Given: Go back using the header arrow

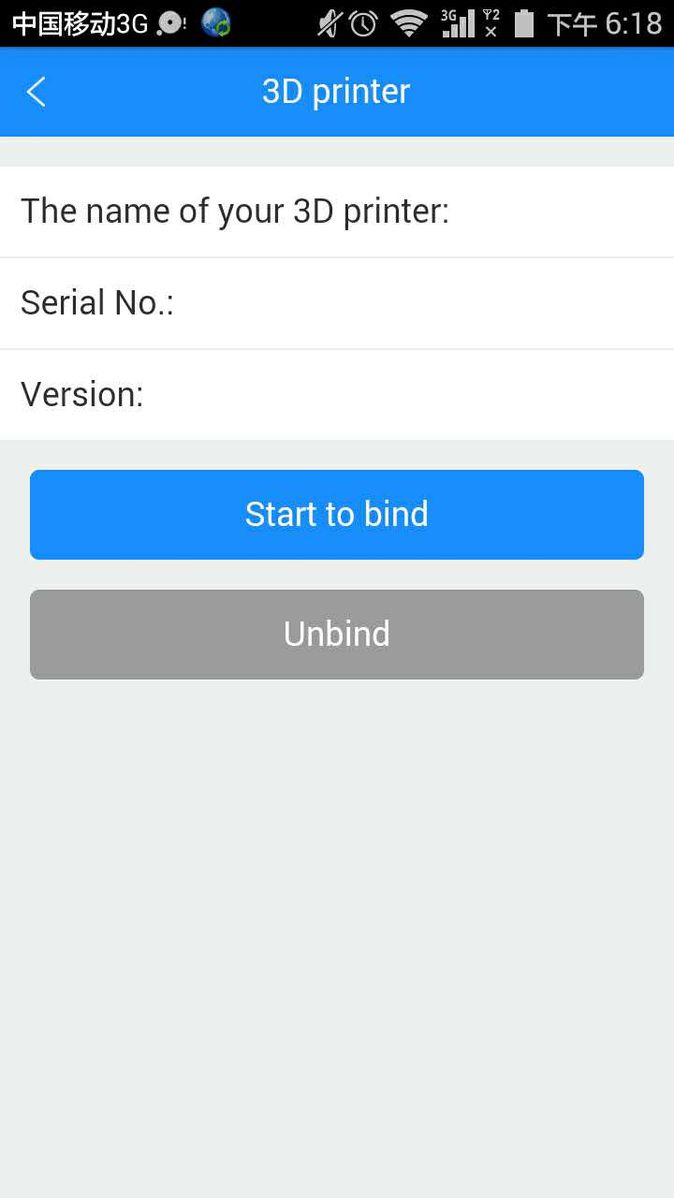Looking at the screenshot, I should (36, 92).
